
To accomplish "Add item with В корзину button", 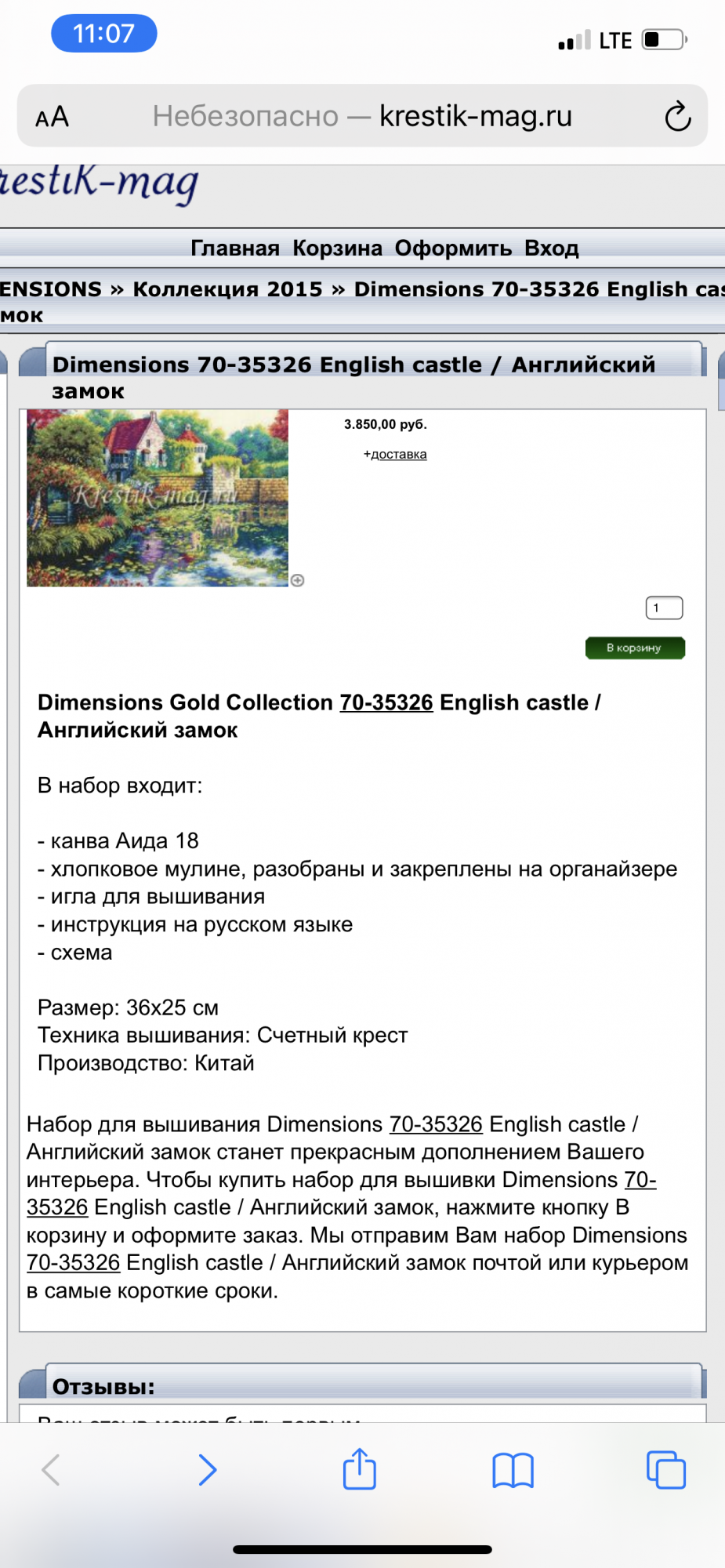I will tap(635, 648).
